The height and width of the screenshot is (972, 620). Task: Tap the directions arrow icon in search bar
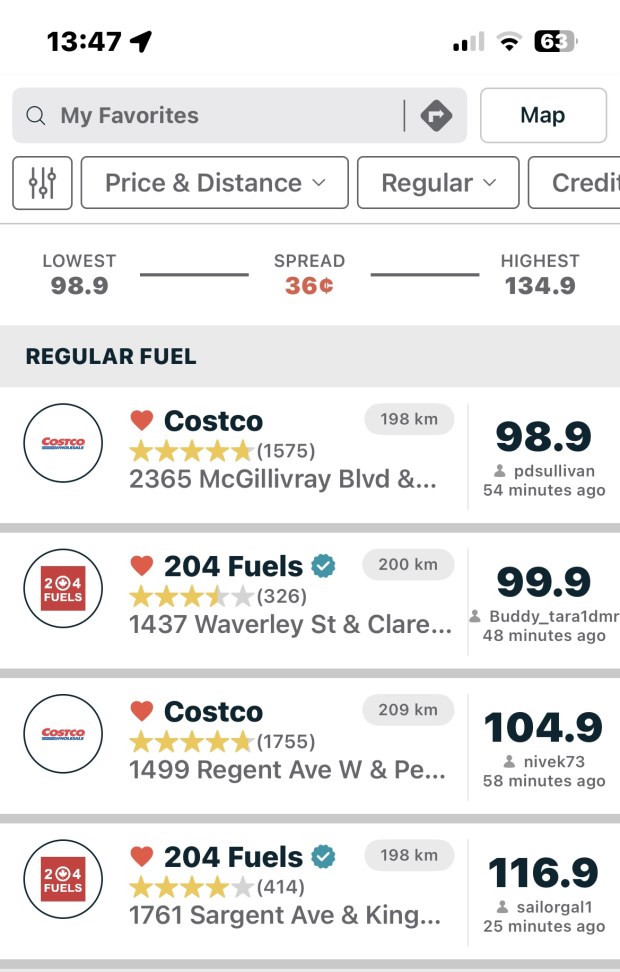point(436,116)
